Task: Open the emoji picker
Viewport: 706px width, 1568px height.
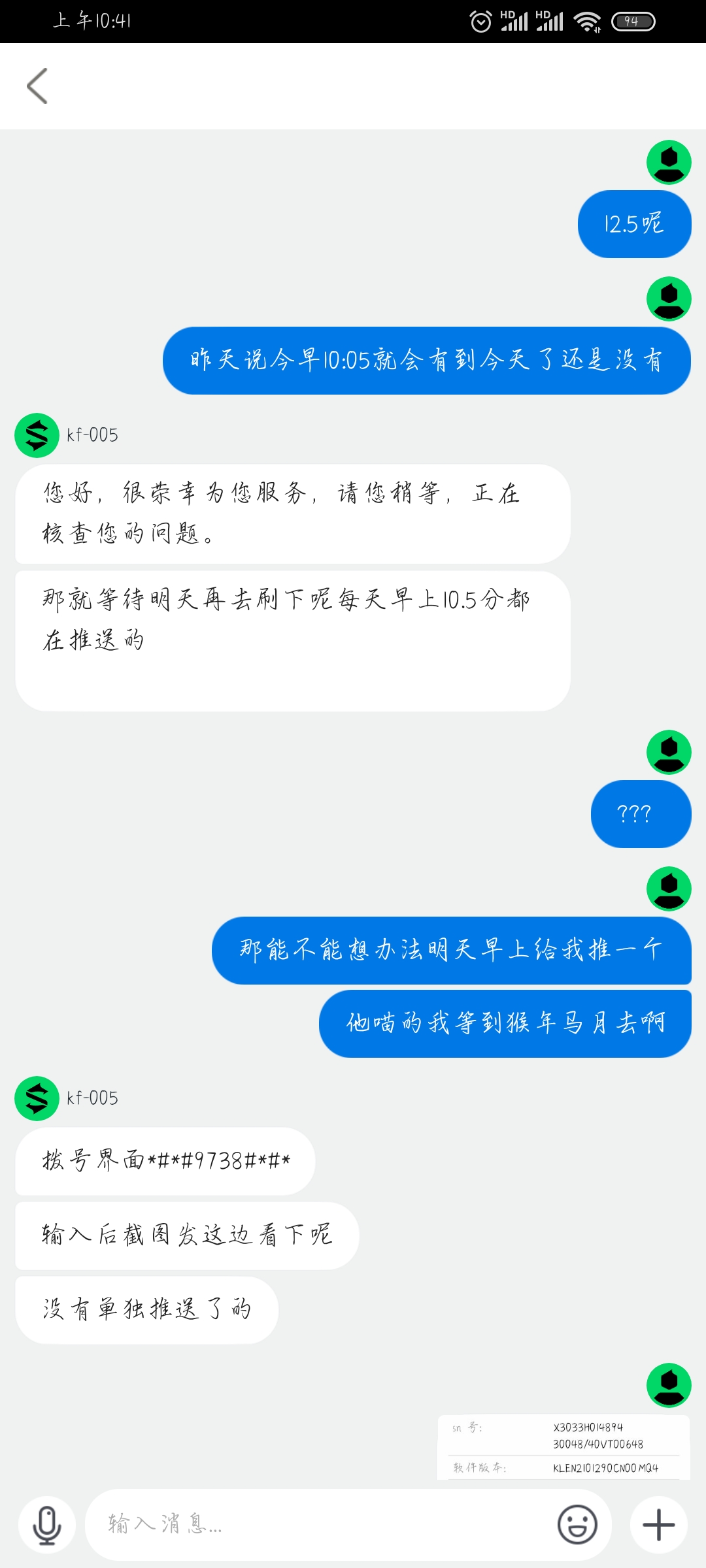Action: pyautogui.click(x=577, y=1525)
